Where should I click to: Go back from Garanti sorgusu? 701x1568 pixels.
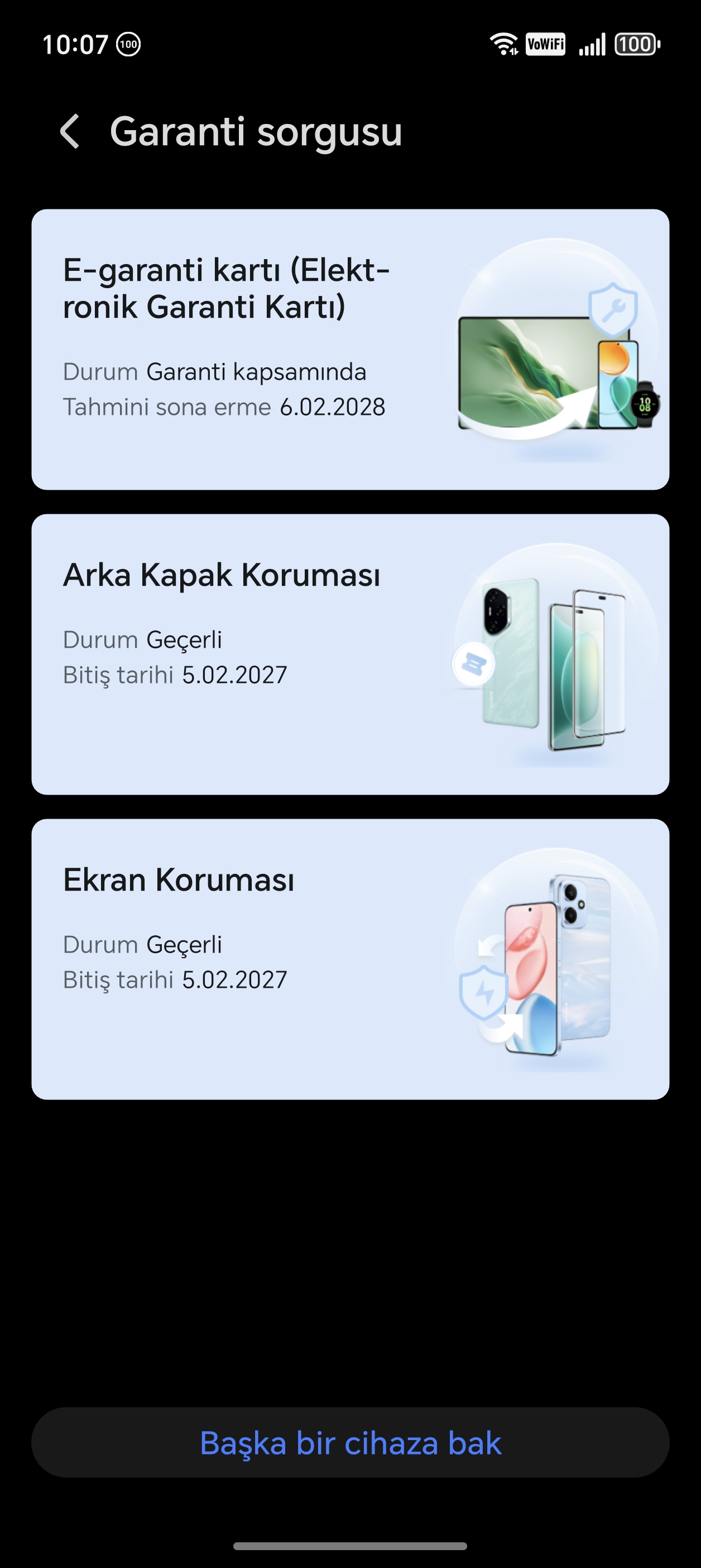[x=70, y=131]
